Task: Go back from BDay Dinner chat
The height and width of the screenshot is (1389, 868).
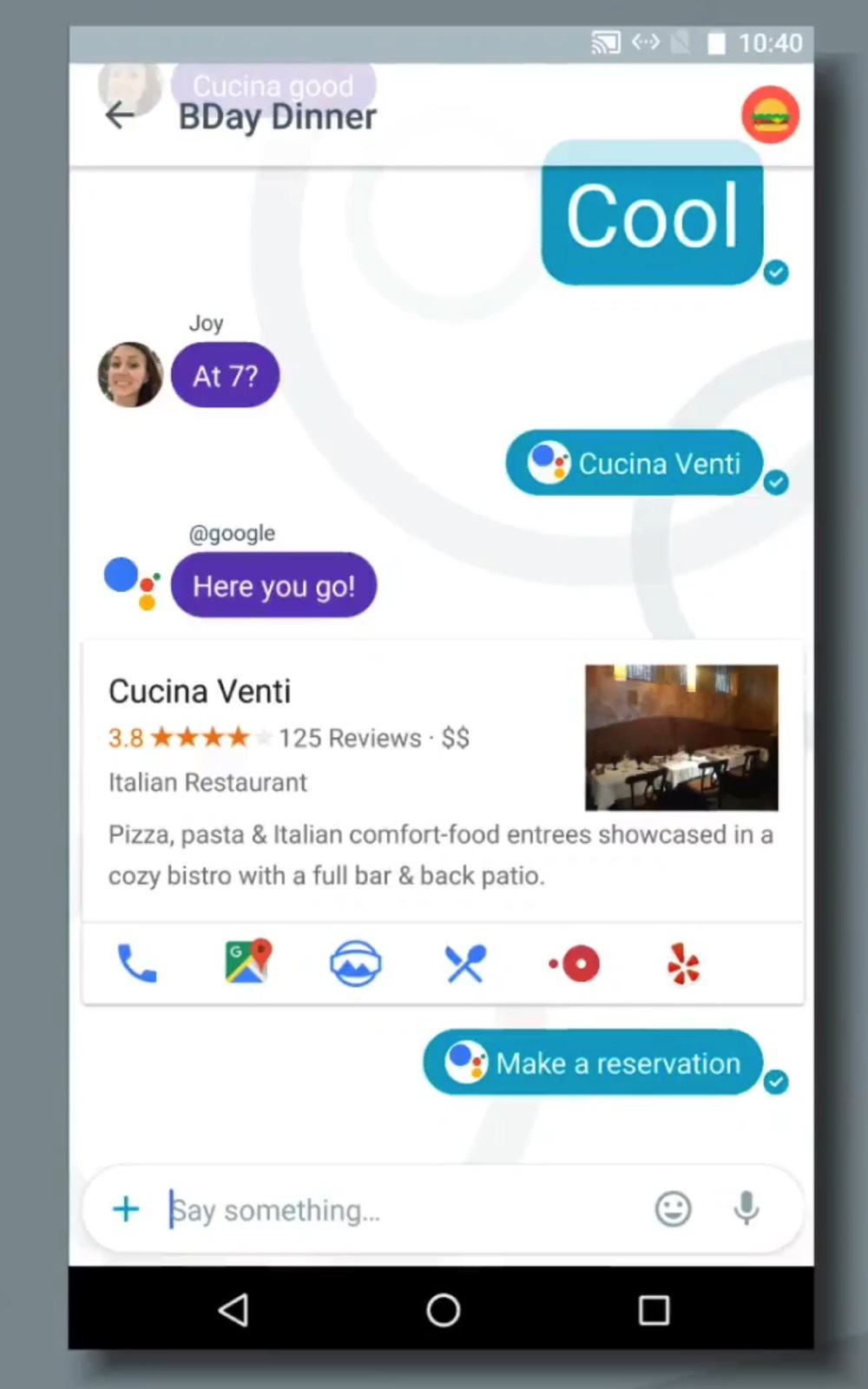Action: pos(120,115)
